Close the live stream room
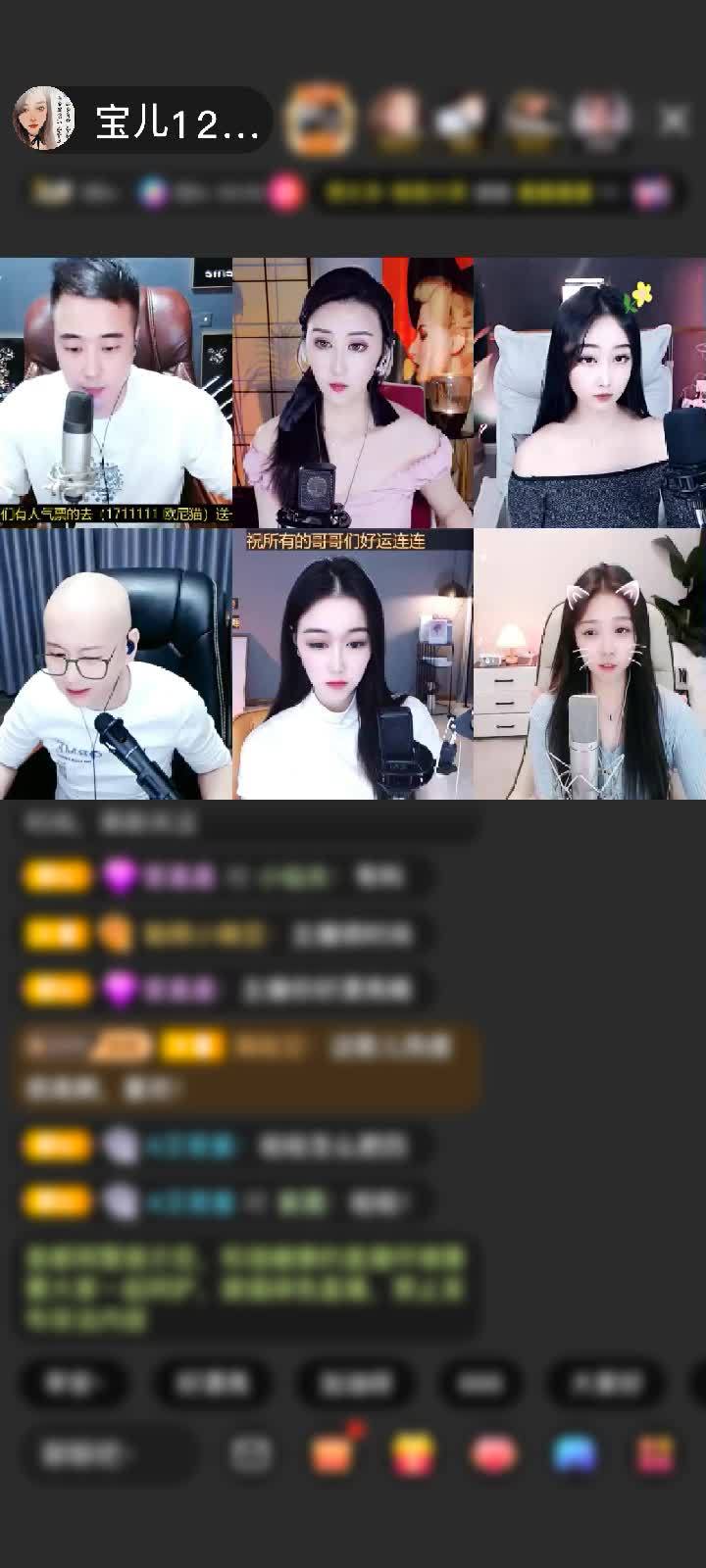 click(674, 121)
